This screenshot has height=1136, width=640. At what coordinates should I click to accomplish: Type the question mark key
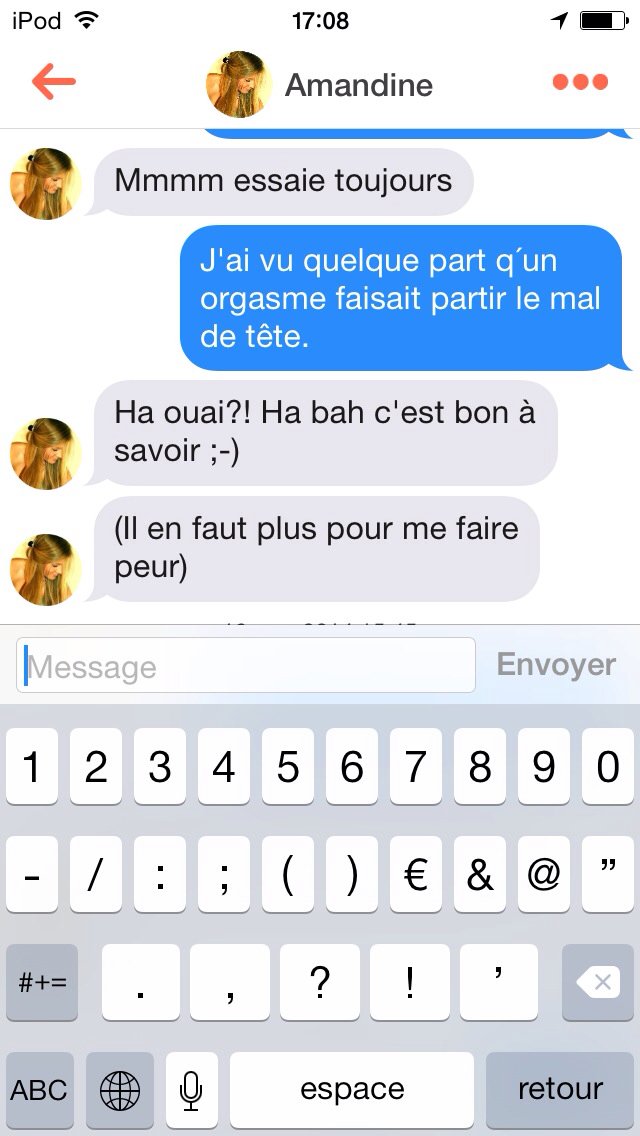coord(320,984)
